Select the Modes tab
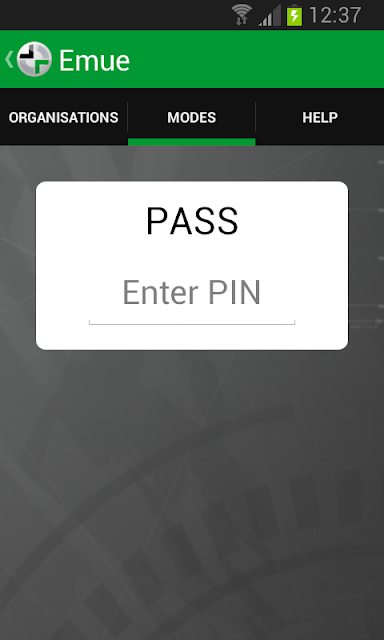The height and width of the screenshot is (640, 384). point(192,118)
